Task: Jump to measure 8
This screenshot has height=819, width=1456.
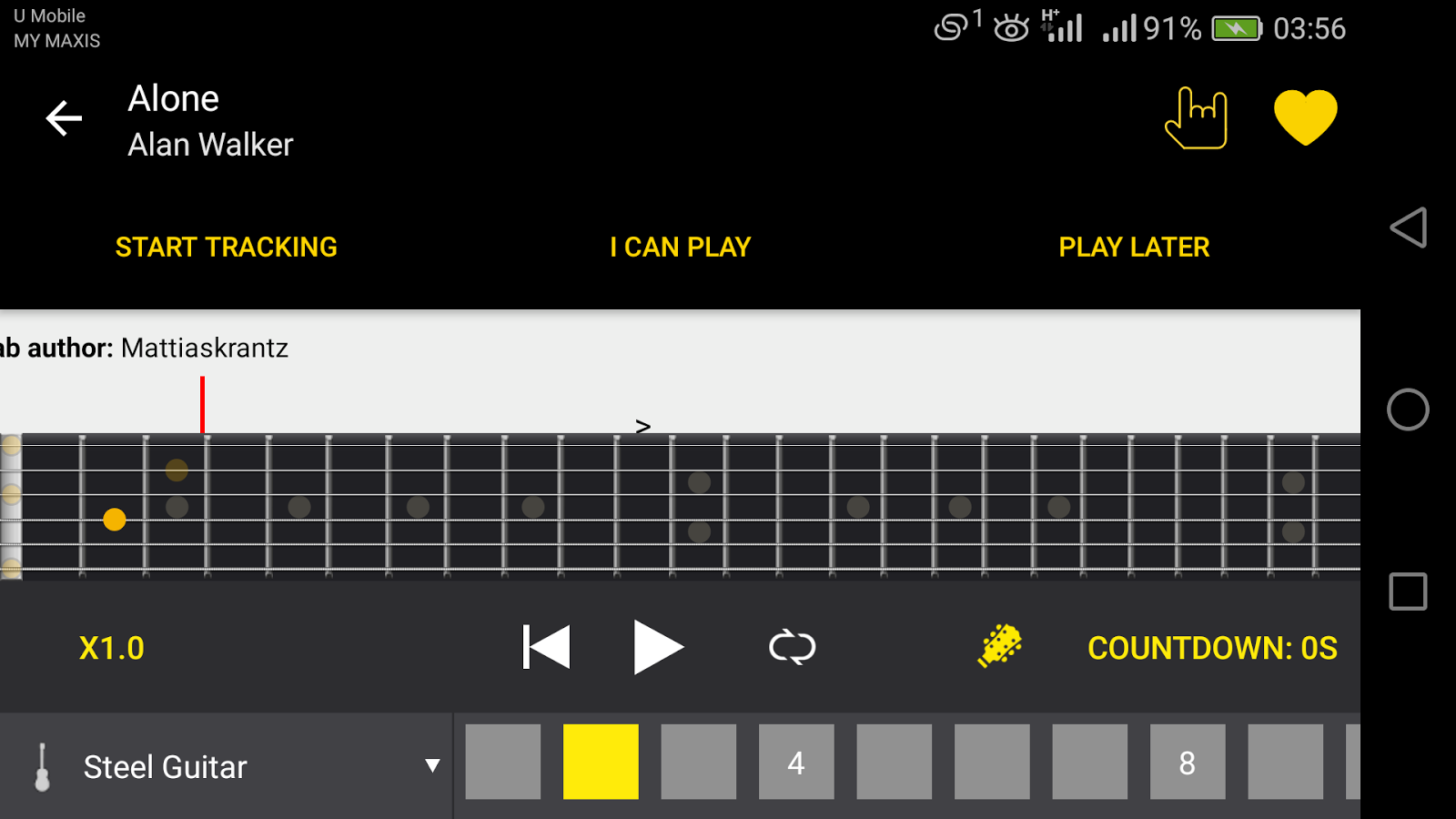Action: (x=1188, y=762)
